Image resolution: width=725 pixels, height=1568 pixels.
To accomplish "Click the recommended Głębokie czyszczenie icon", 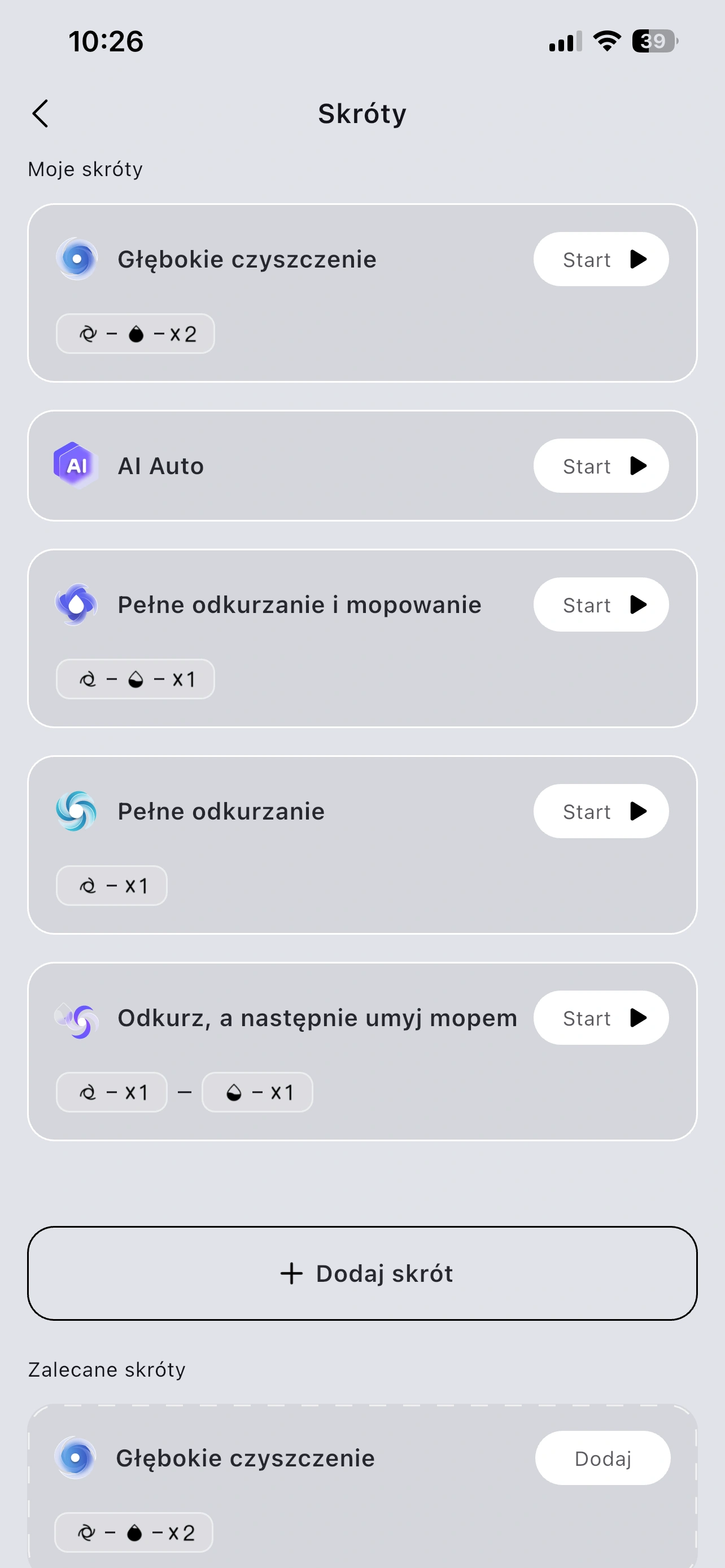I will [x=77, y=1458].
